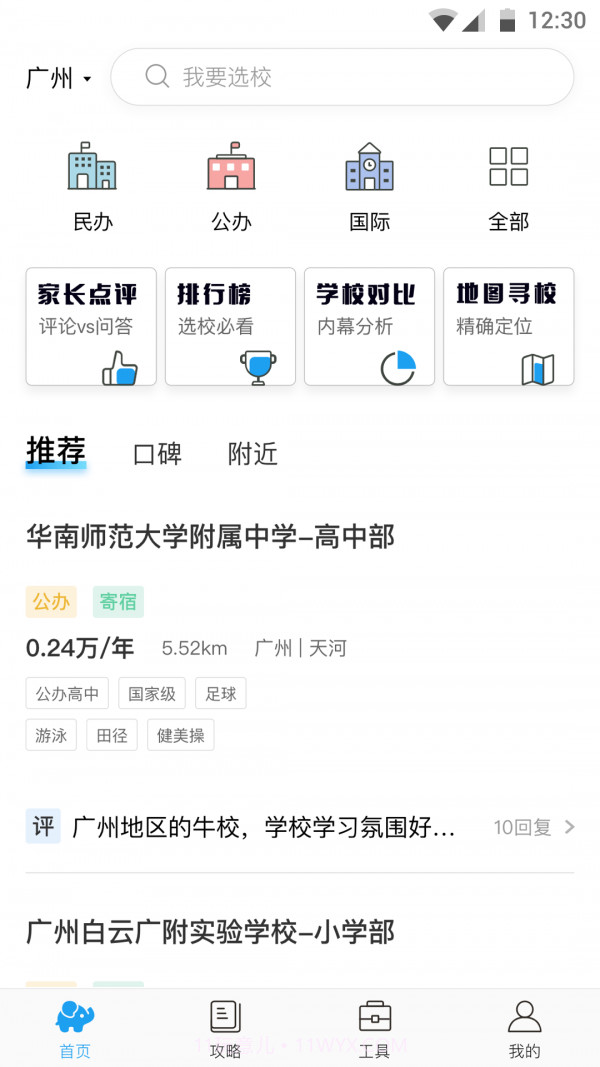Screen dimensions: 600x1067
Task: Open the 家长点评 card
Action: coord(91,326)
